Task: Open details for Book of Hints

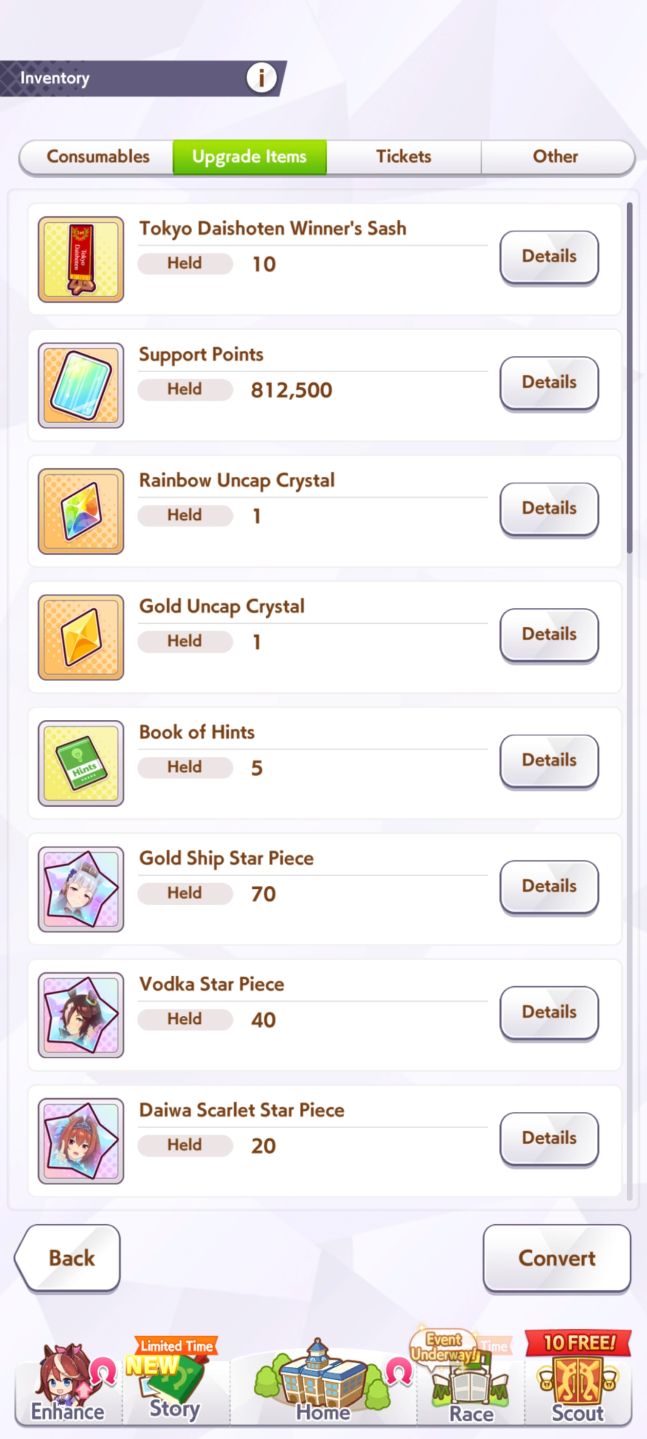Action: (x=549, y=761)
